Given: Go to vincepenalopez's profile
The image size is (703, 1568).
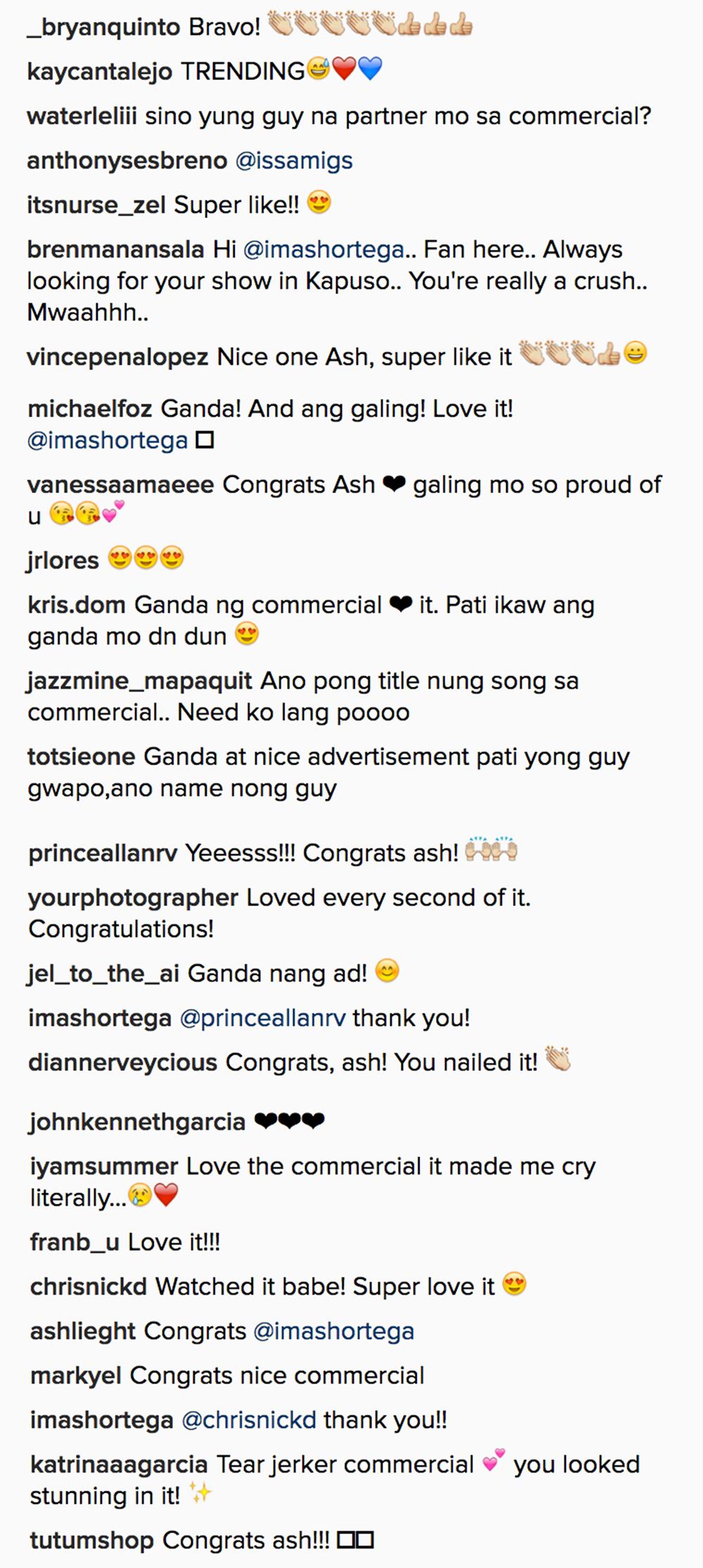Looking at the screenshot, I should (x=117, y=357).
